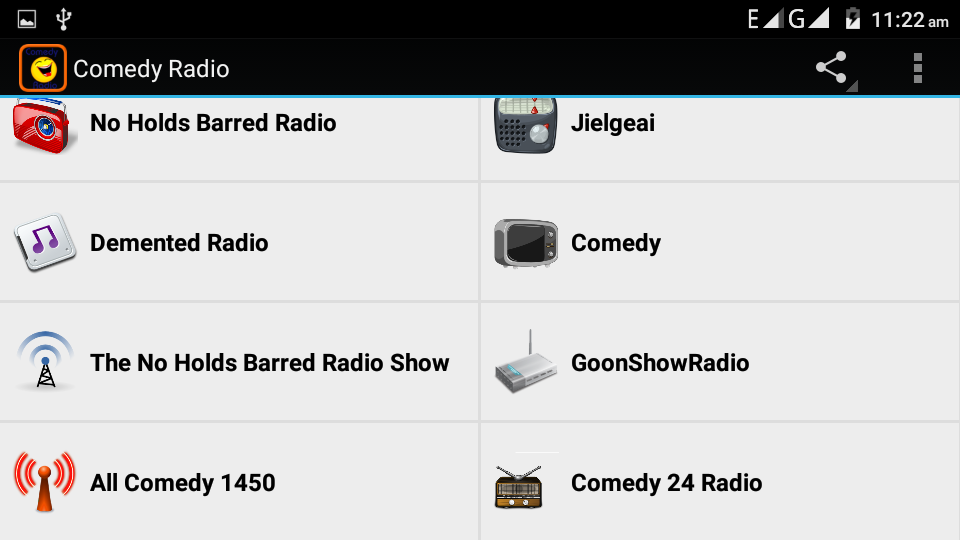Open the overflow menu
The image size is (960, 540).
click(917, 68)
